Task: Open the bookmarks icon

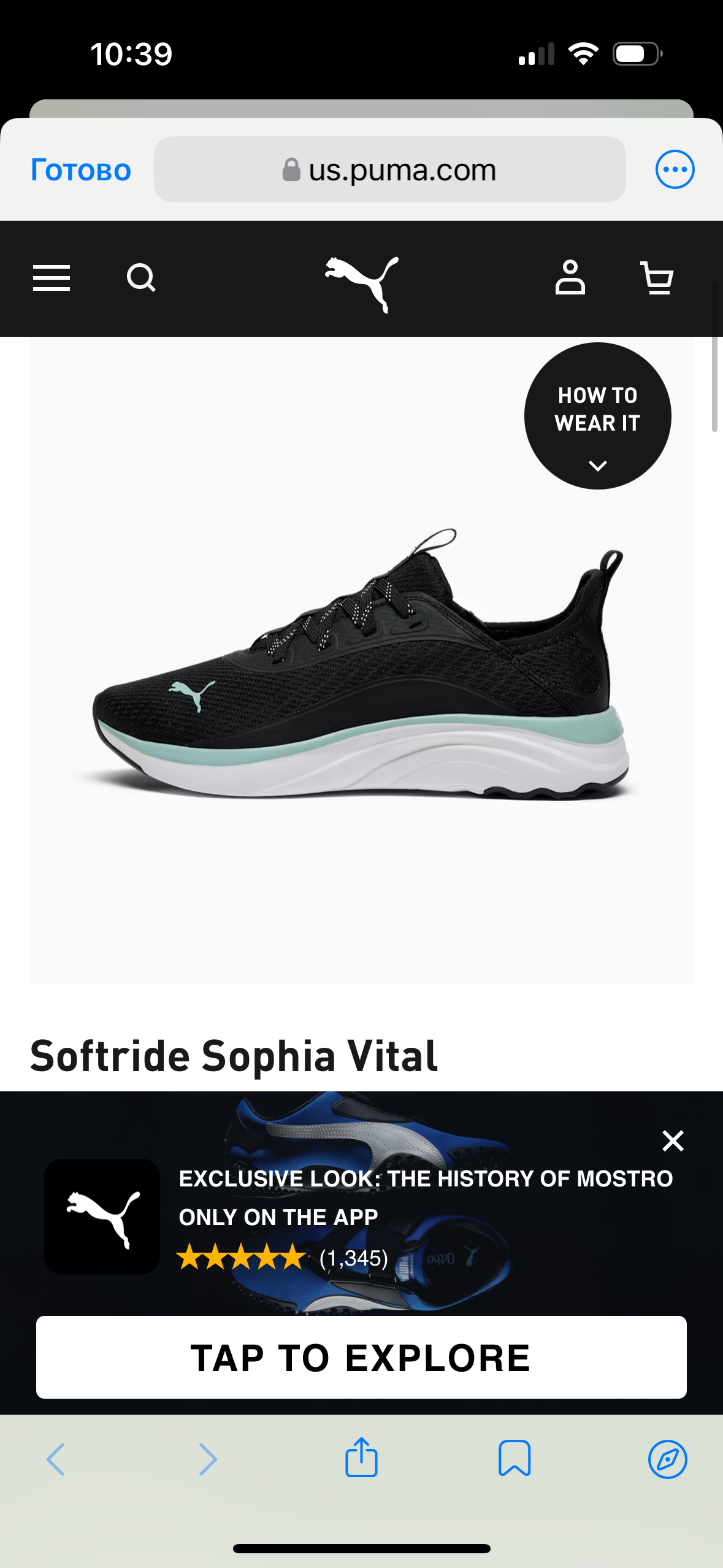Action: (x=514, y=1459)
